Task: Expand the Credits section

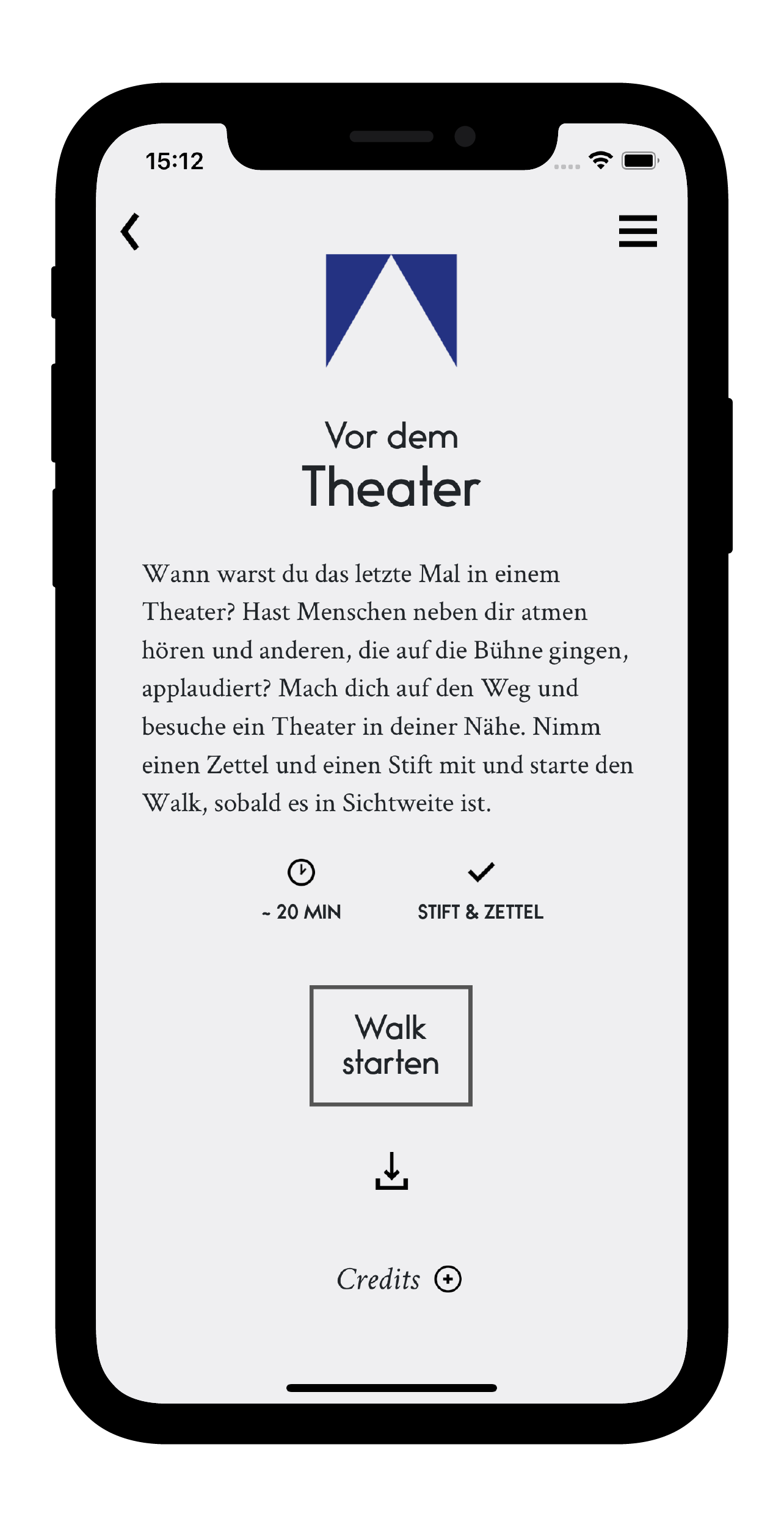Action: 448,1278
